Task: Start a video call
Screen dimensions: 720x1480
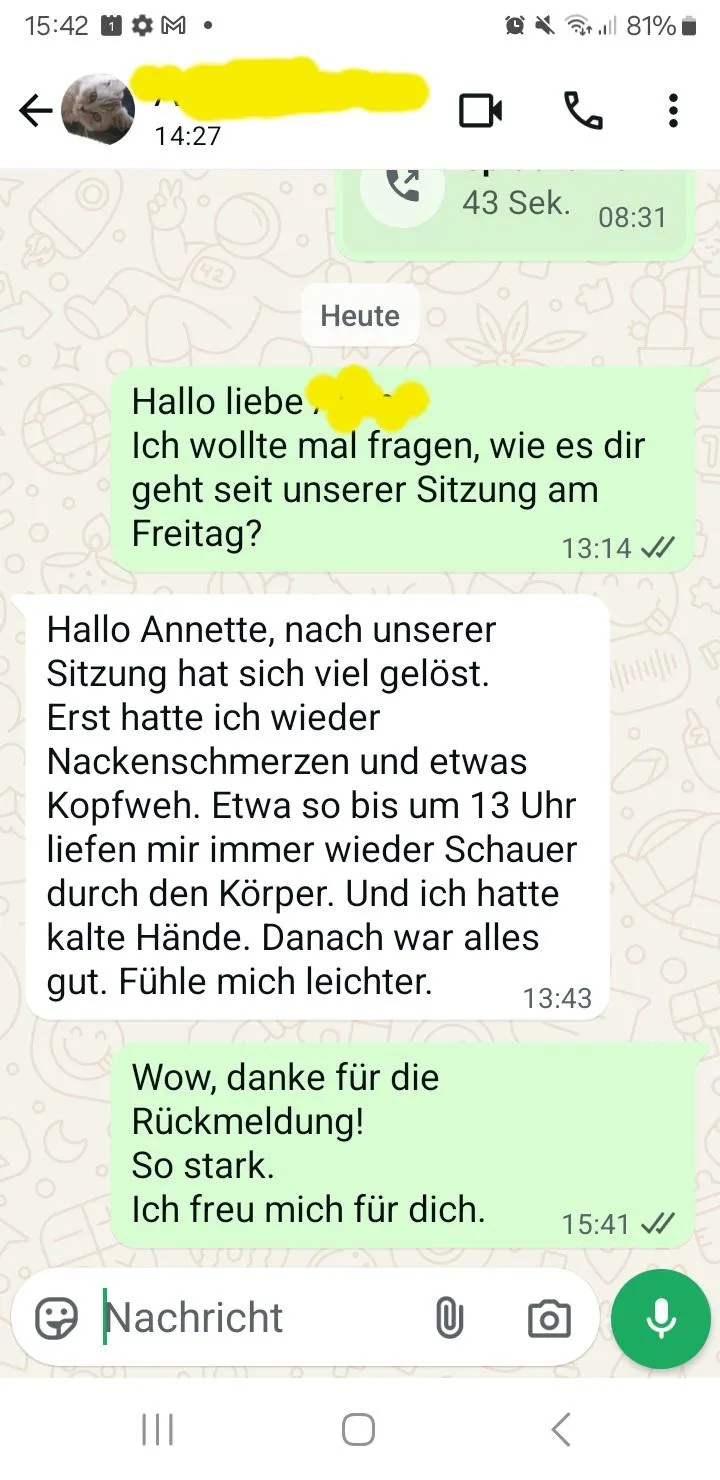Action: (x=480, y=111)
